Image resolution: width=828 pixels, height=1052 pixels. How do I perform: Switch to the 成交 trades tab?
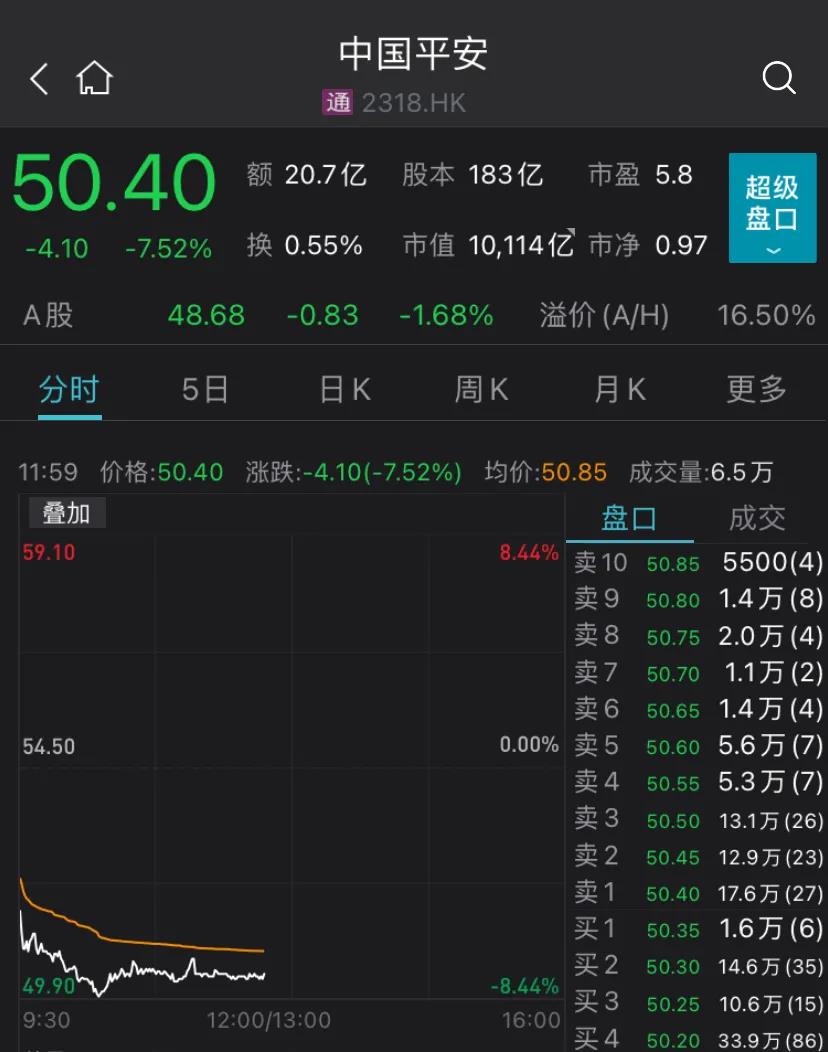(757, 518)
